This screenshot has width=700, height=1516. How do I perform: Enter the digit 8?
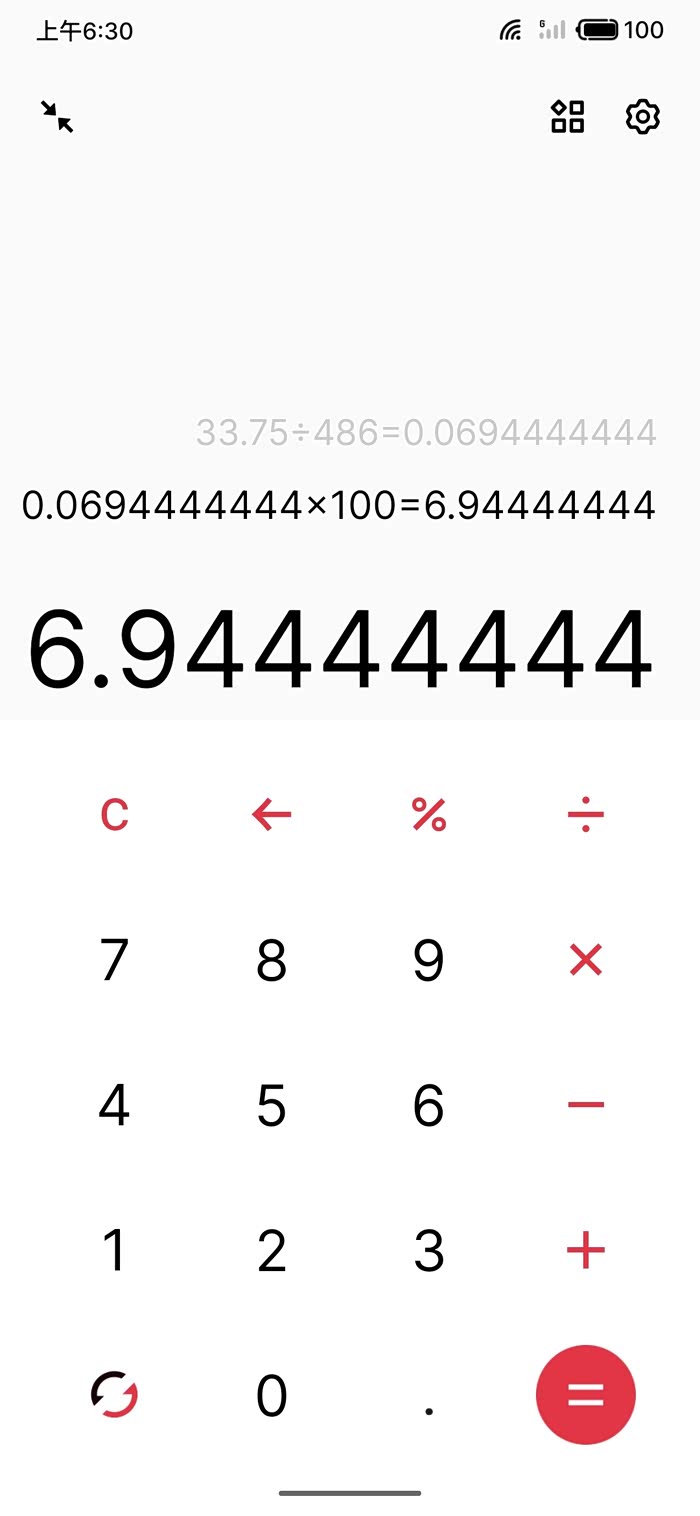pos(272,960)
